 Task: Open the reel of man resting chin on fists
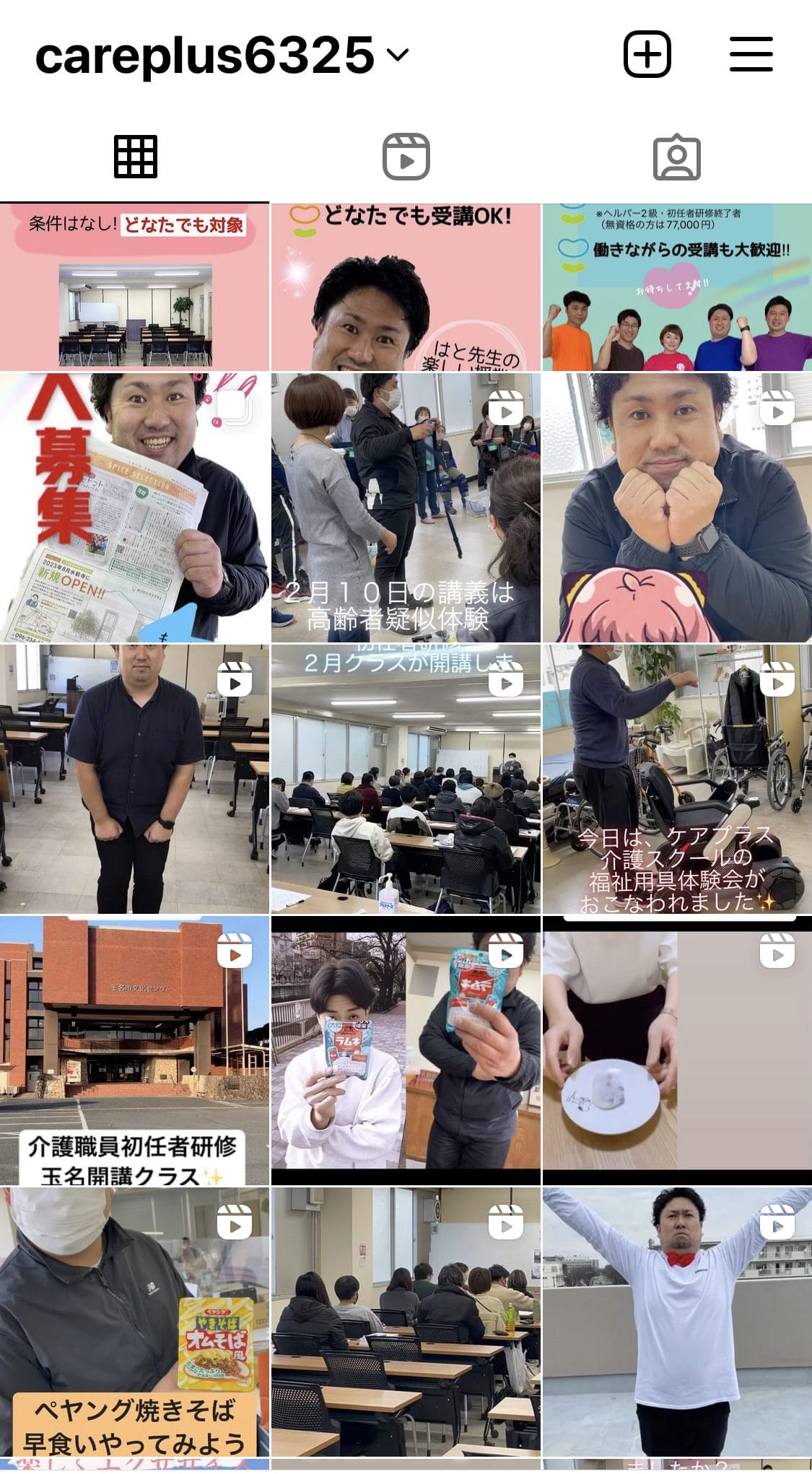click(x=677, y=507)
